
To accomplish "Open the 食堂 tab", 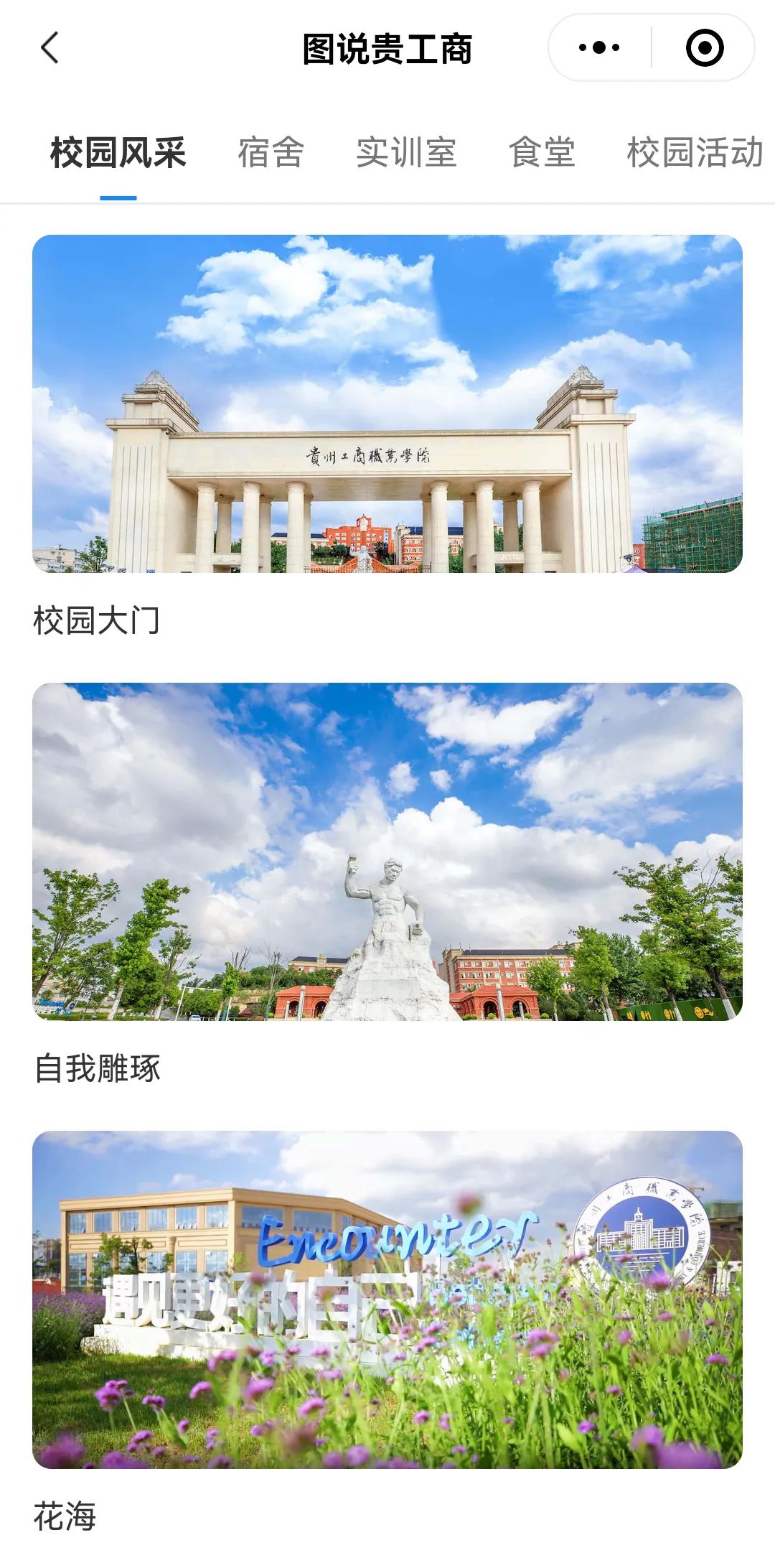I will click(542, 153).
